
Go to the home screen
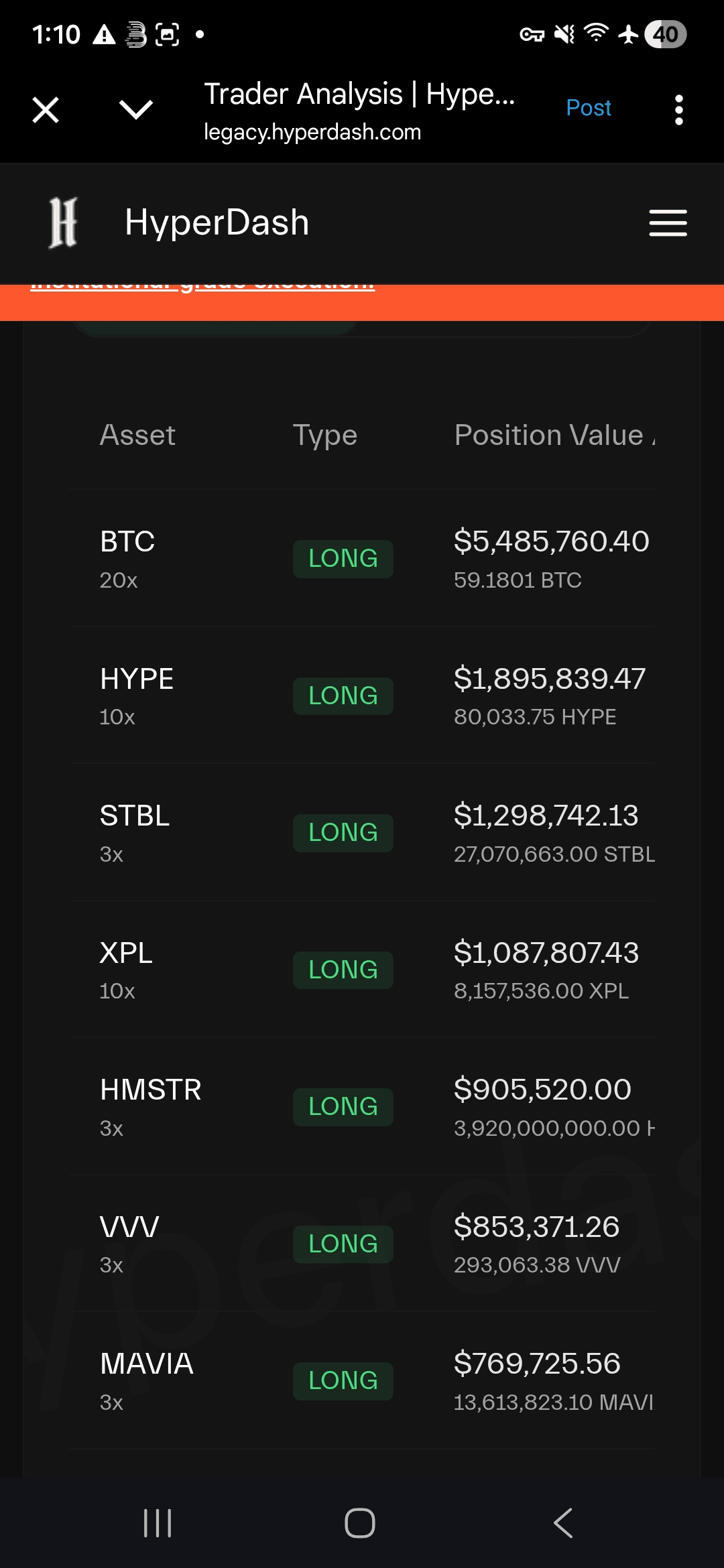tap(360, 1523)
